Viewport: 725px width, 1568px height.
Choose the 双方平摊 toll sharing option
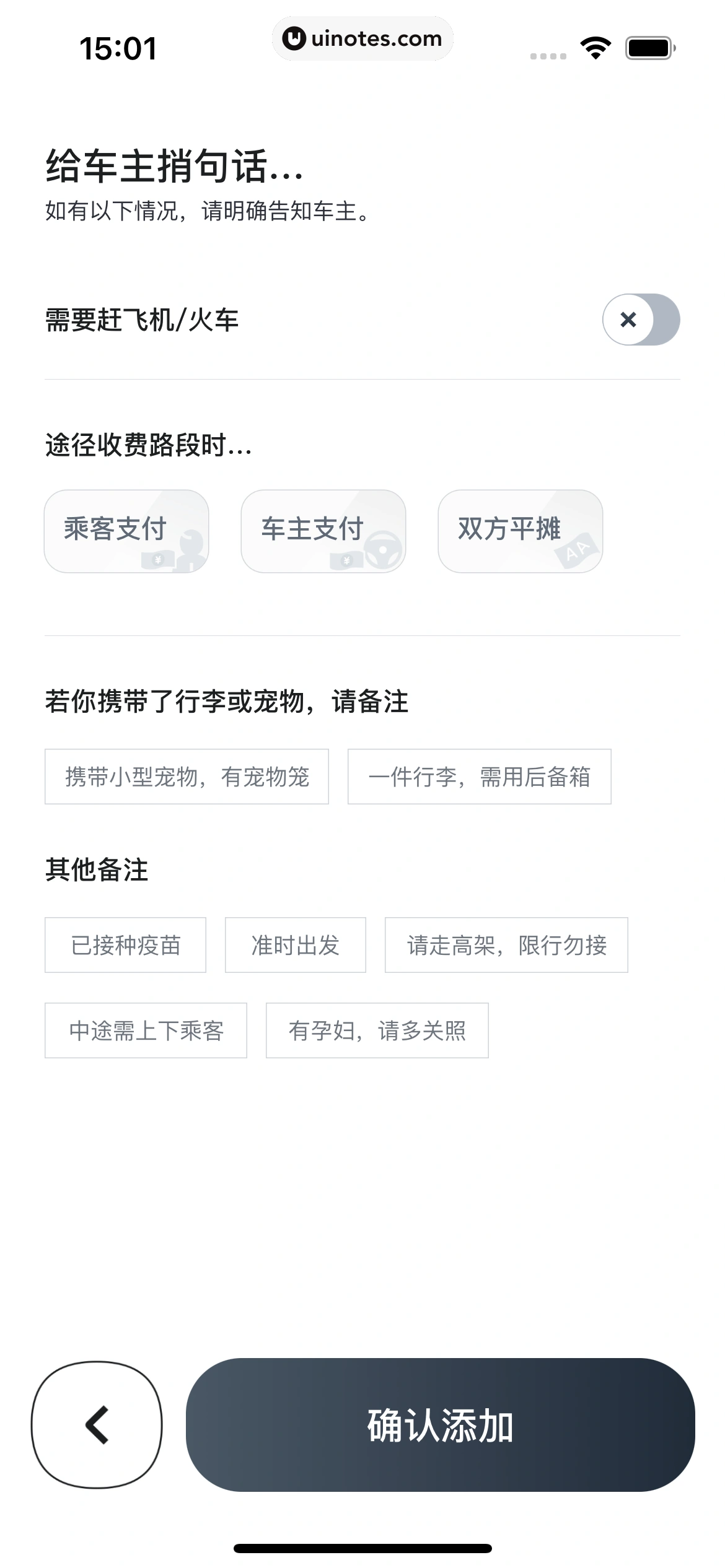(521, 531)
